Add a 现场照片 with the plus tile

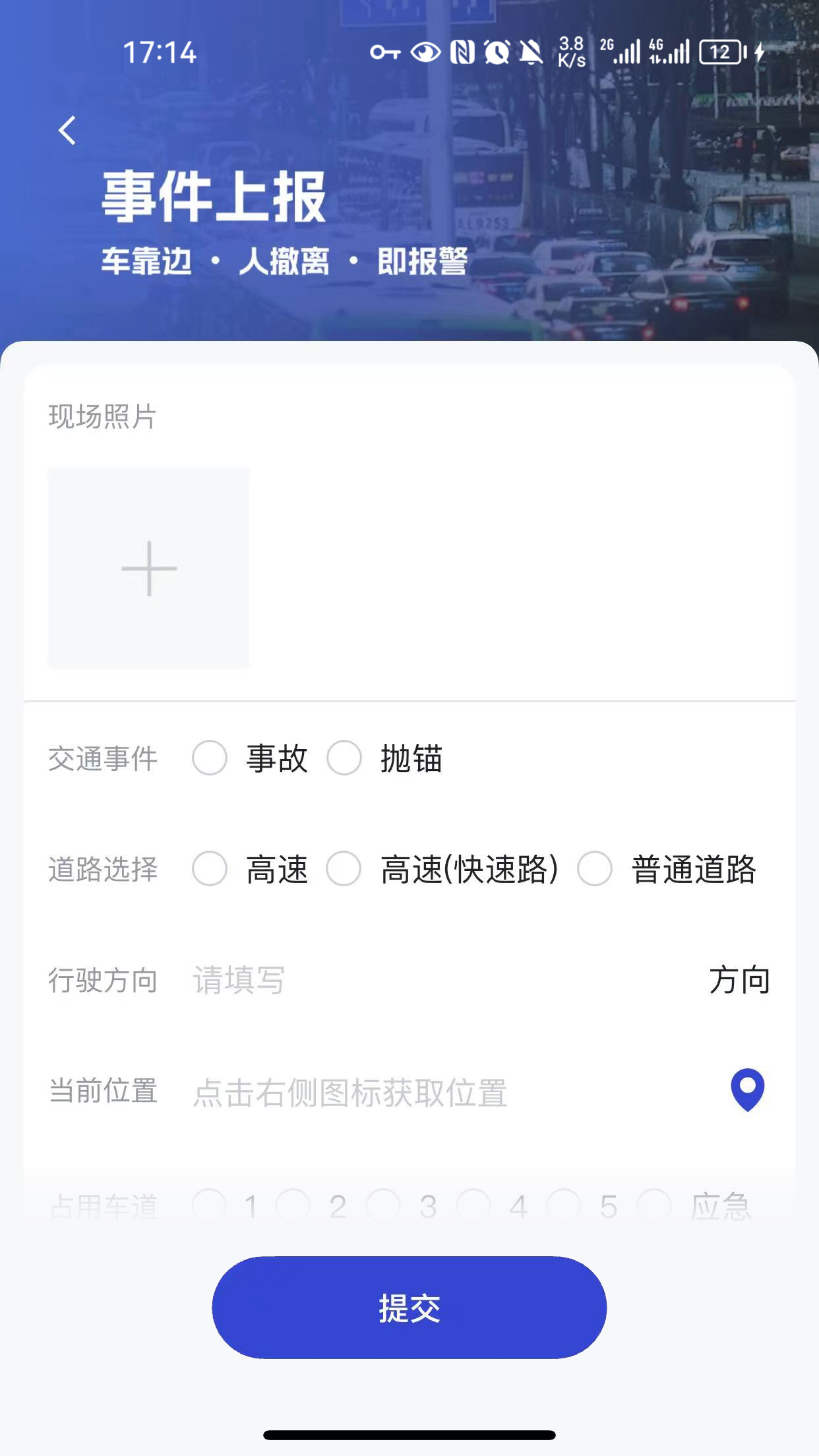149,568
